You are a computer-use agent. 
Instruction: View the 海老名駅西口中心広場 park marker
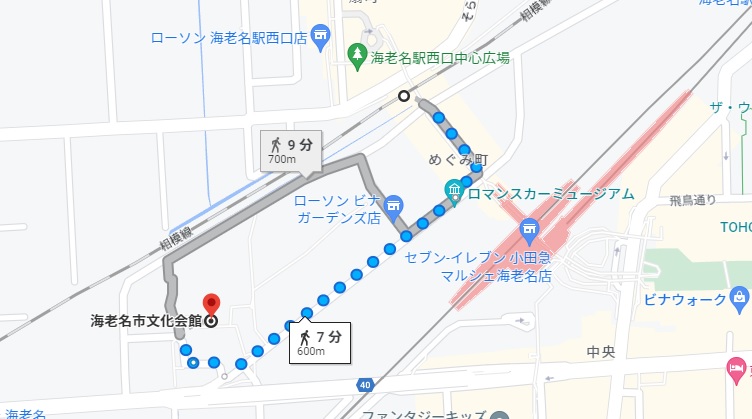(356, 54)
